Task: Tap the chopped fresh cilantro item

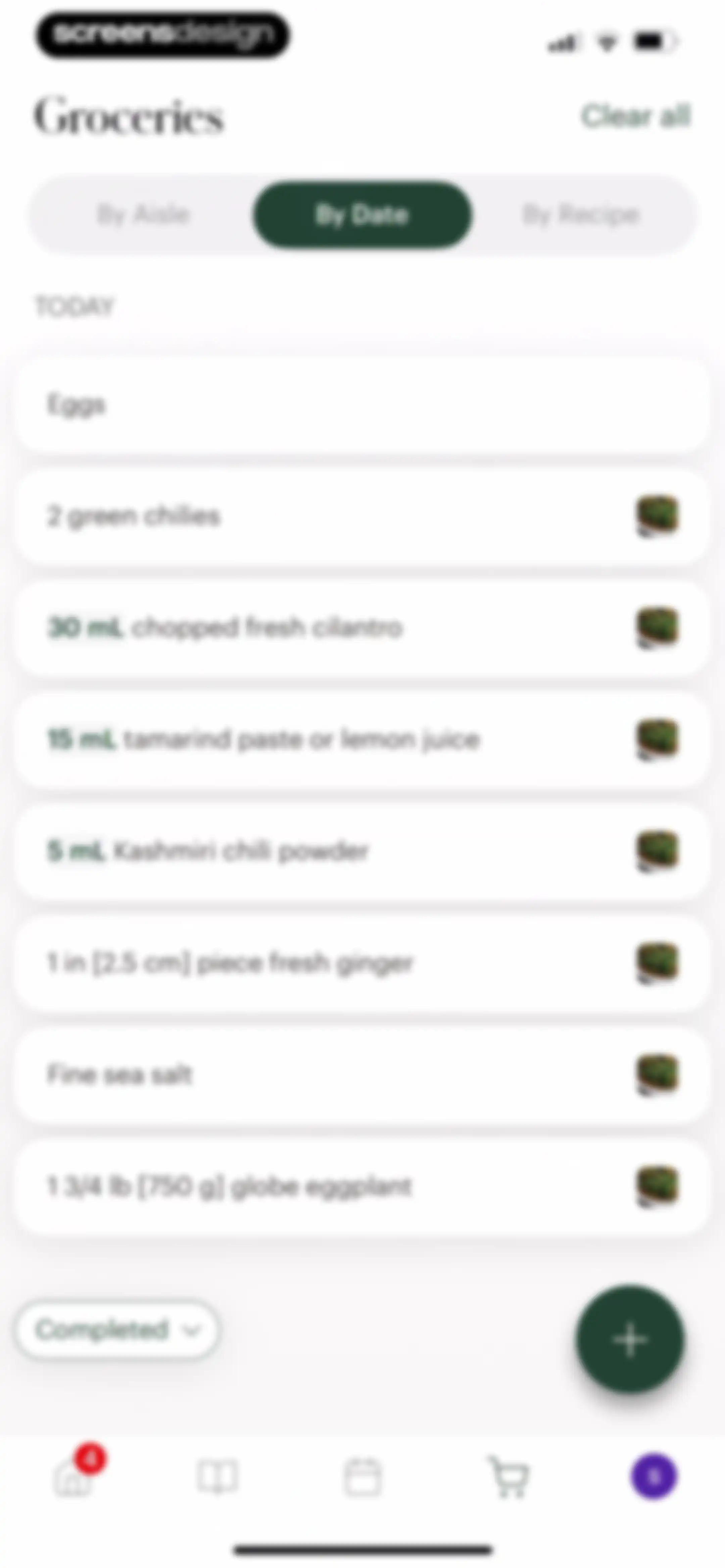Action: click(362, 628)
